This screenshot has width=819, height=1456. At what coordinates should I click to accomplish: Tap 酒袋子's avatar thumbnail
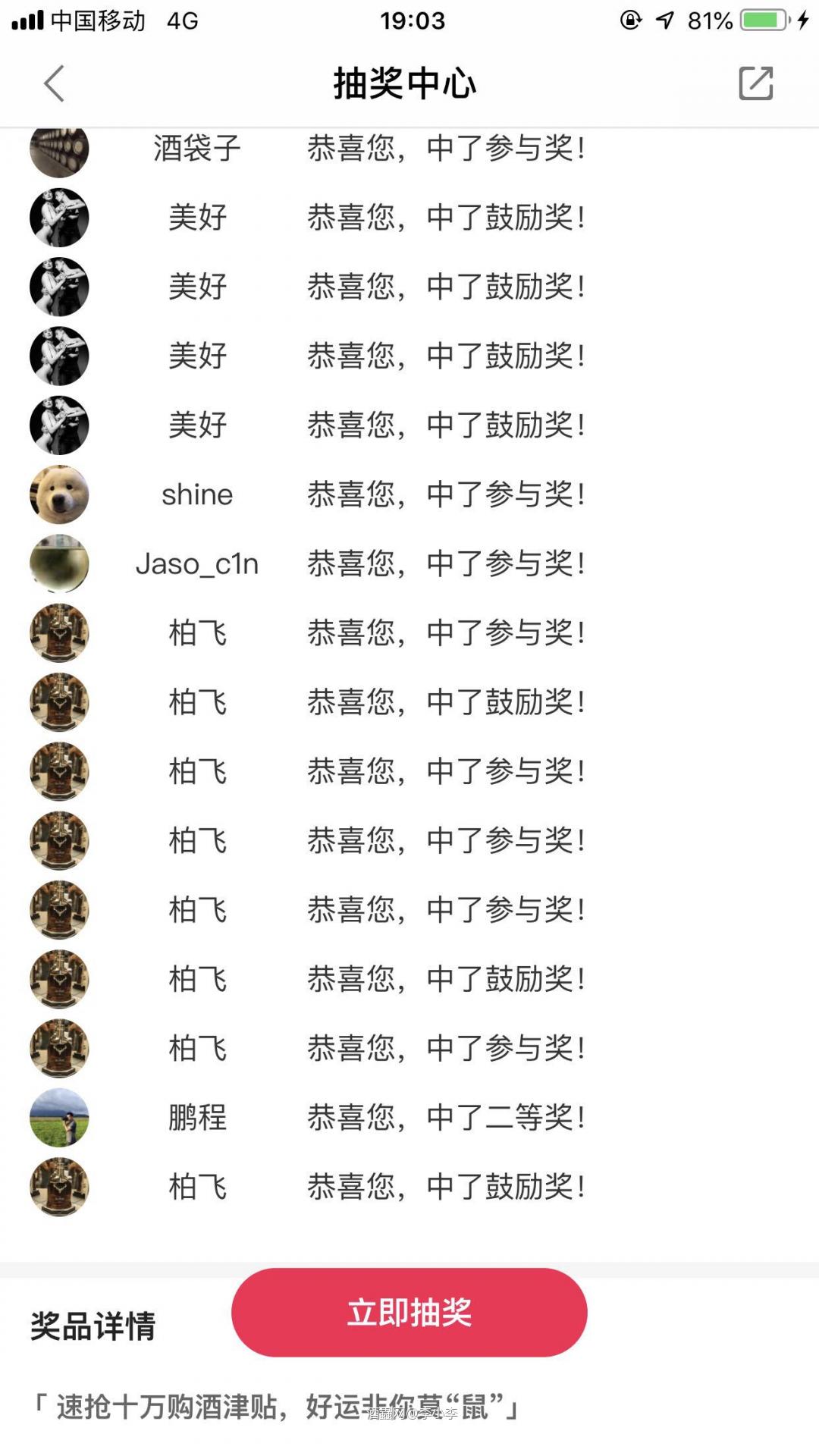point(59,149)
